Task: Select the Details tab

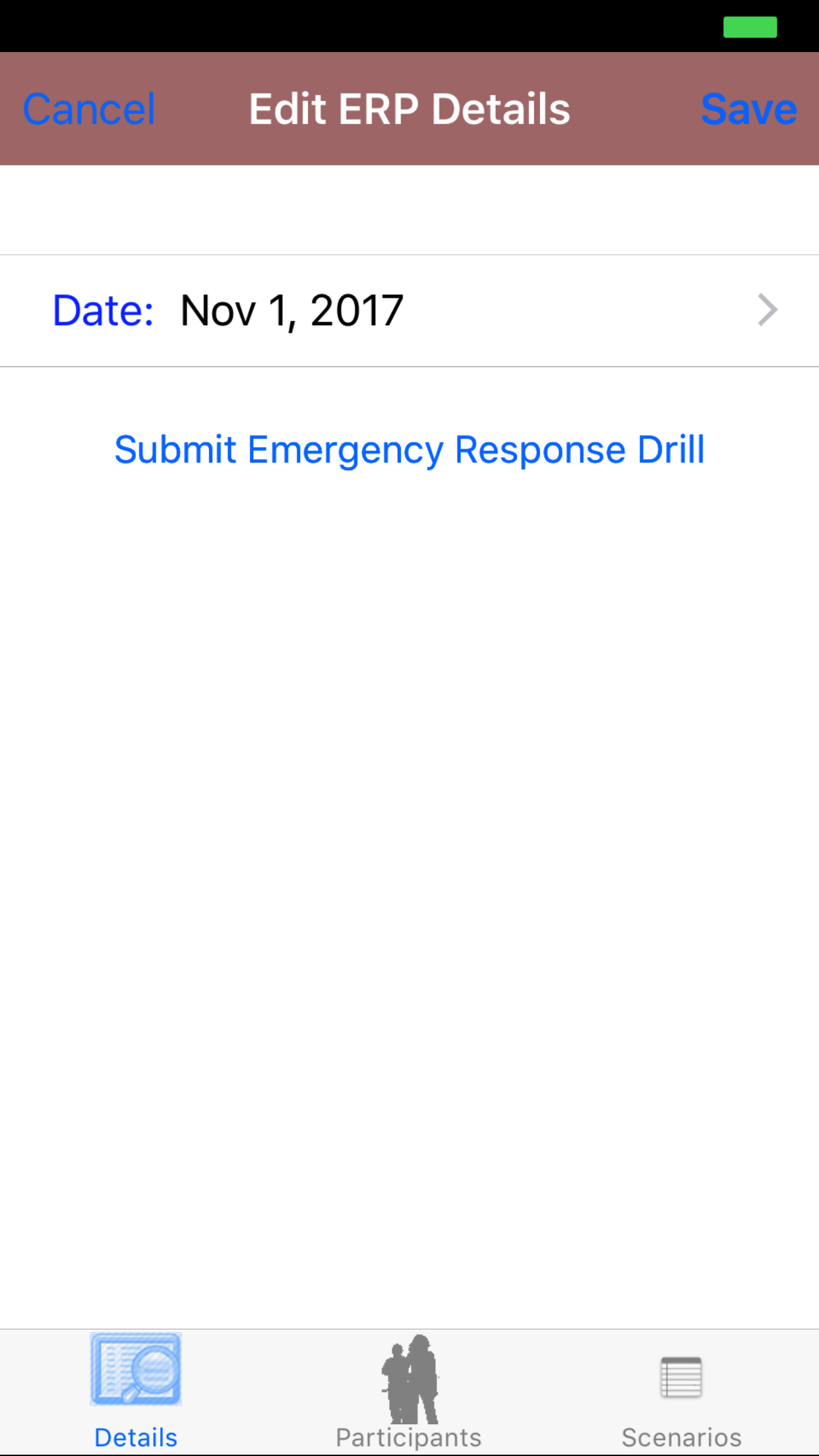Action: tap(136, 1391)
